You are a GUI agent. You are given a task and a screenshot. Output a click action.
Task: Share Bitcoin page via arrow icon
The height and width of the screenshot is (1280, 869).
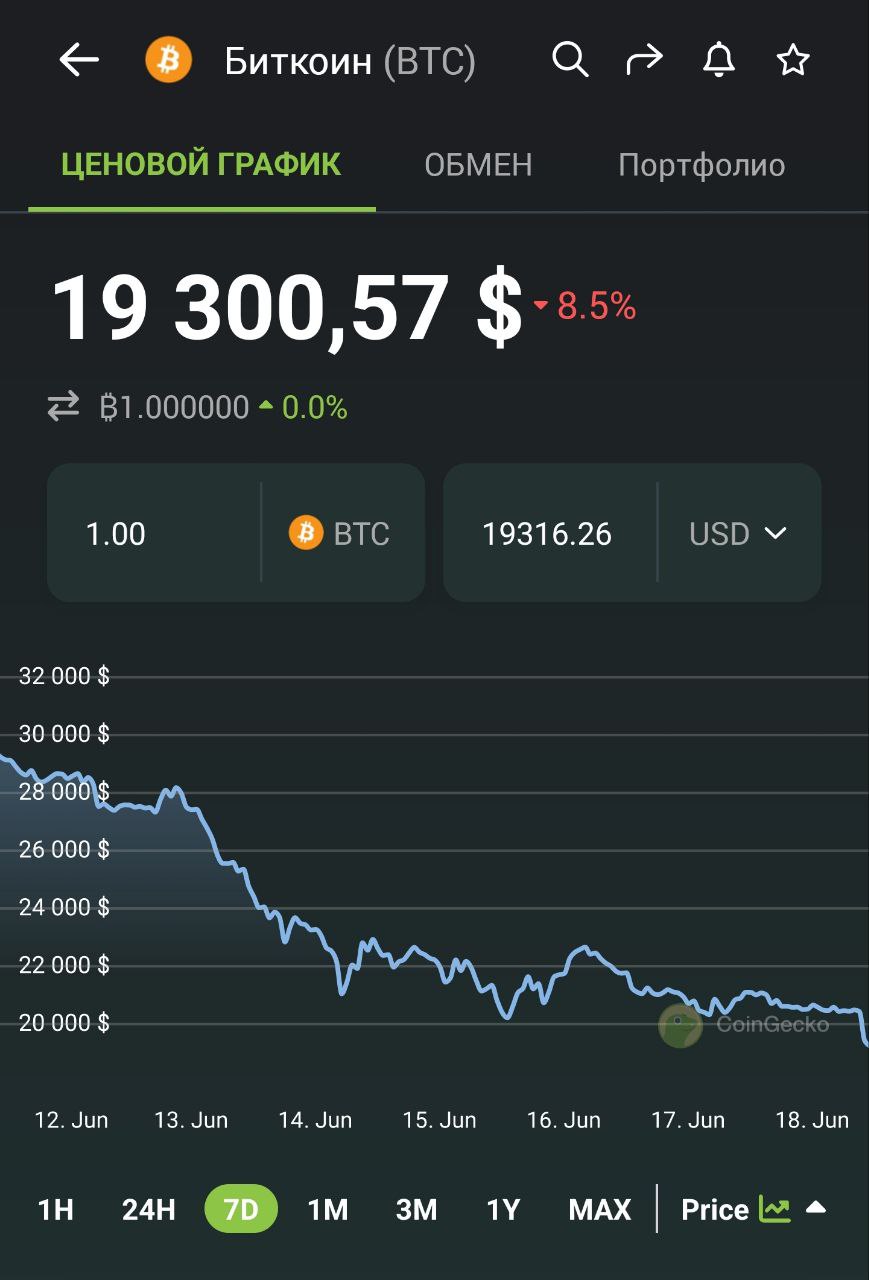(644, 60)
